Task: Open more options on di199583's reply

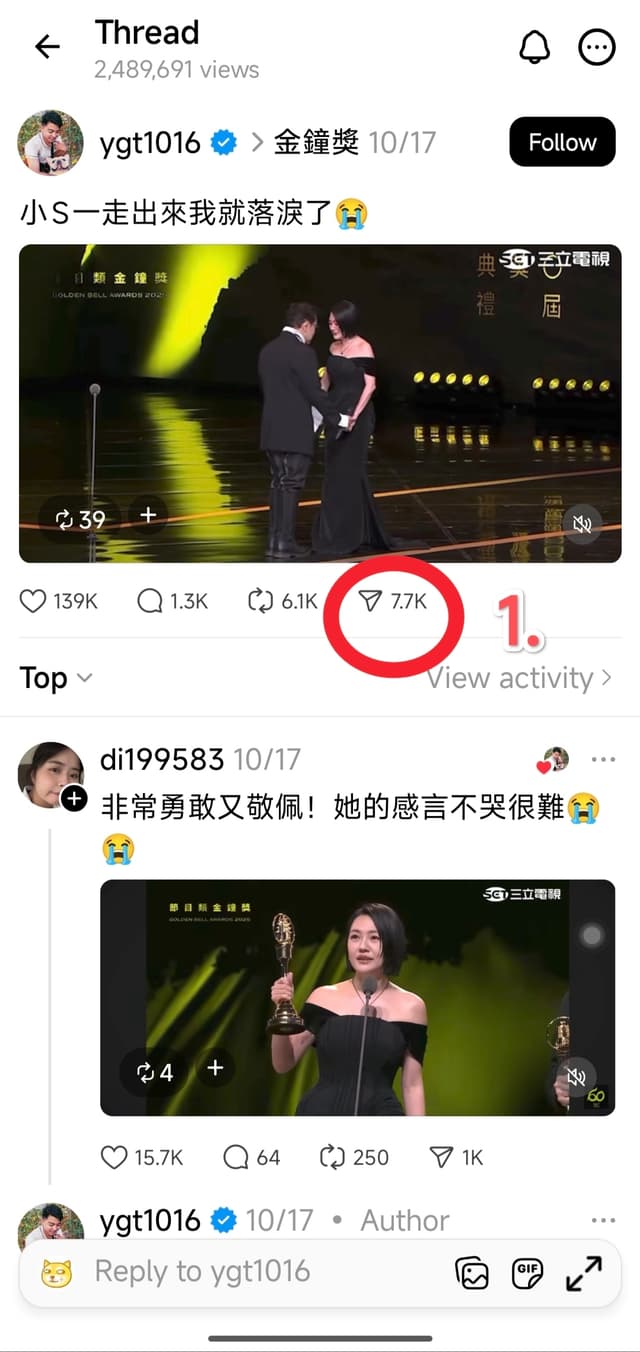Action: [603, 760]
